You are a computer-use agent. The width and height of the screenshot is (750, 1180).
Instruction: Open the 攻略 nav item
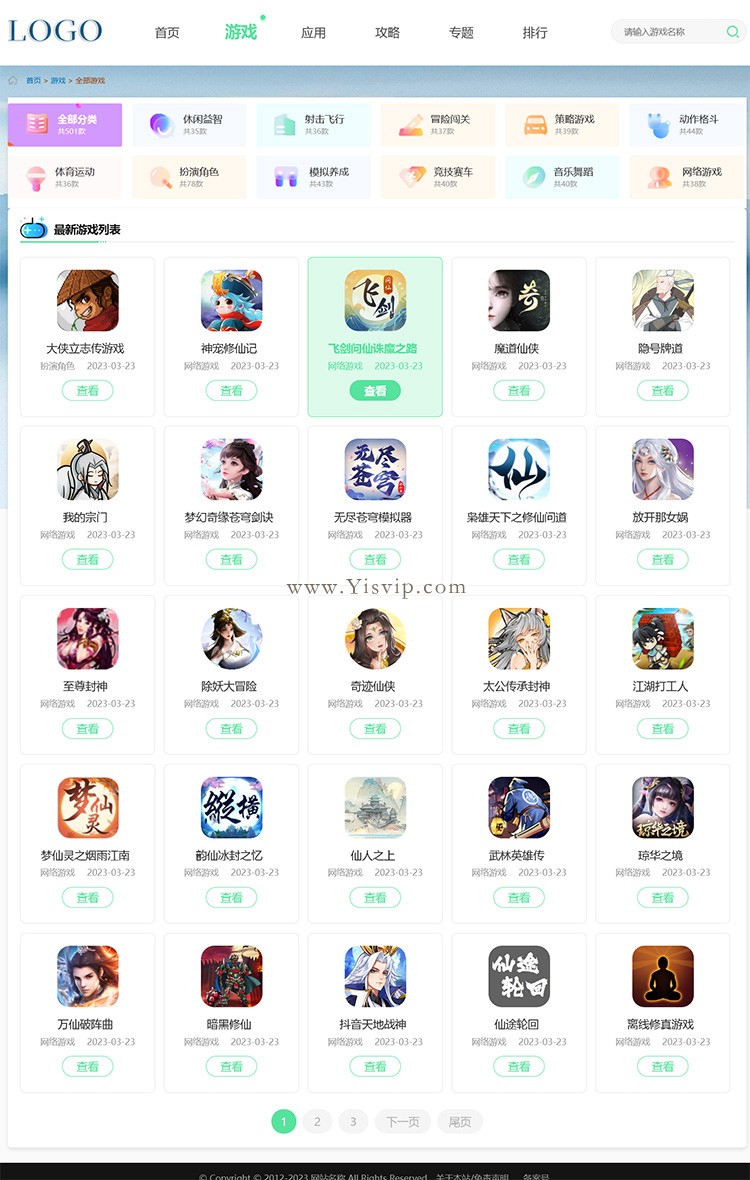pos(387,33)
